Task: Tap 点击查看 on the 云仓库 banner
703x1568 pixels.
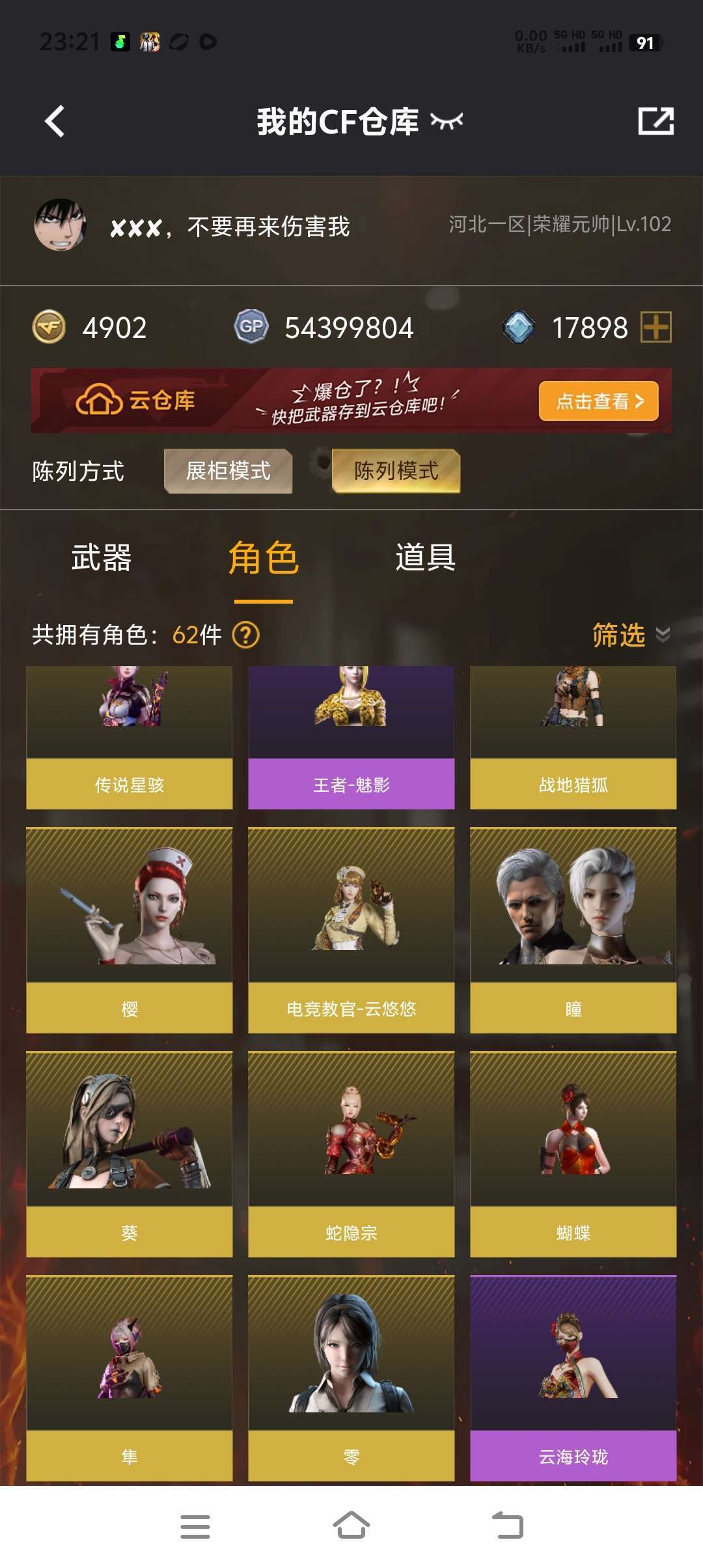Action: [x=598, y=400]
